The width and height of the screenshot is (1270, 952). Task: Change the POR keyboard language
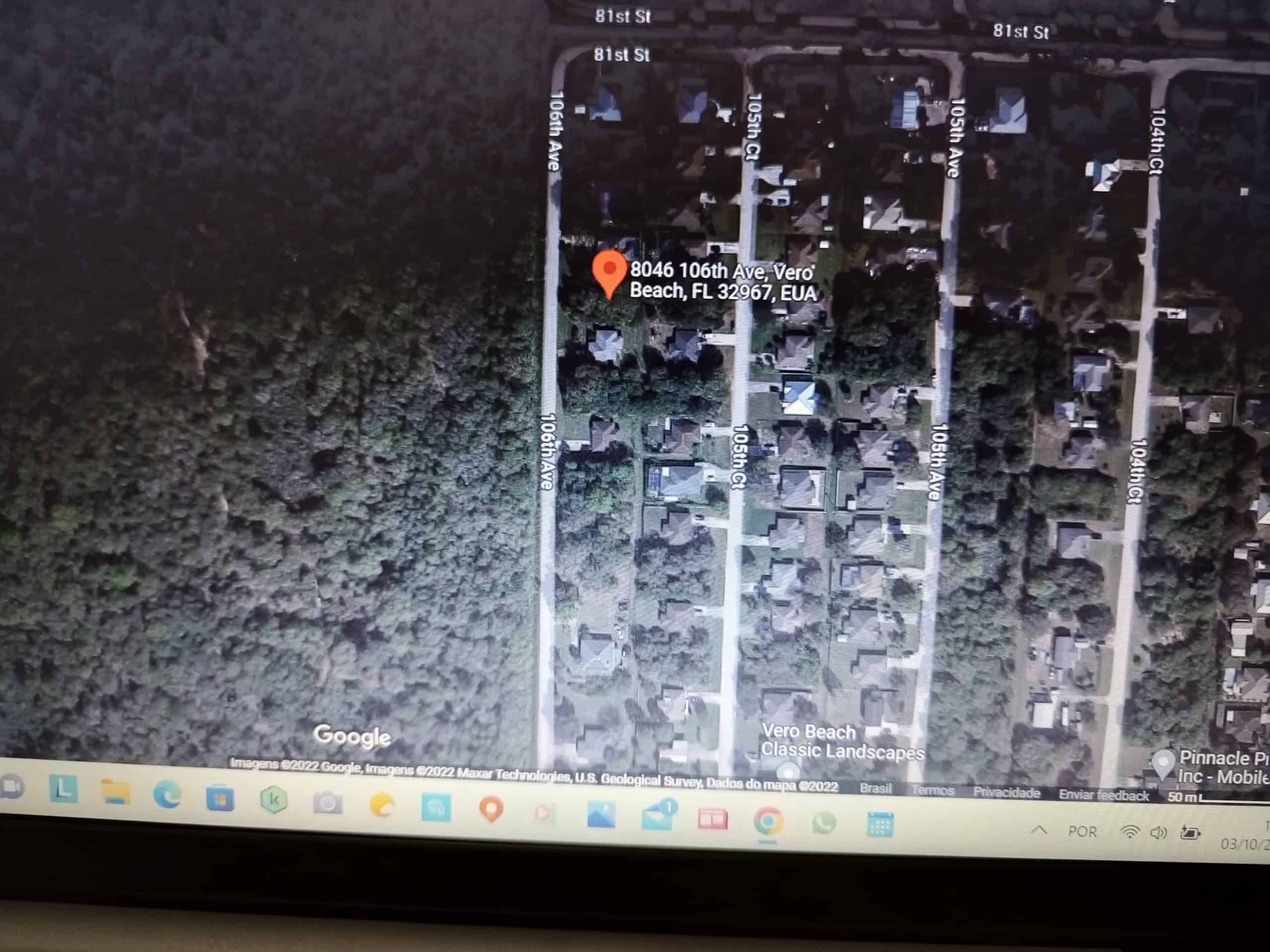pyautogui.click(x=1082, y=832)
